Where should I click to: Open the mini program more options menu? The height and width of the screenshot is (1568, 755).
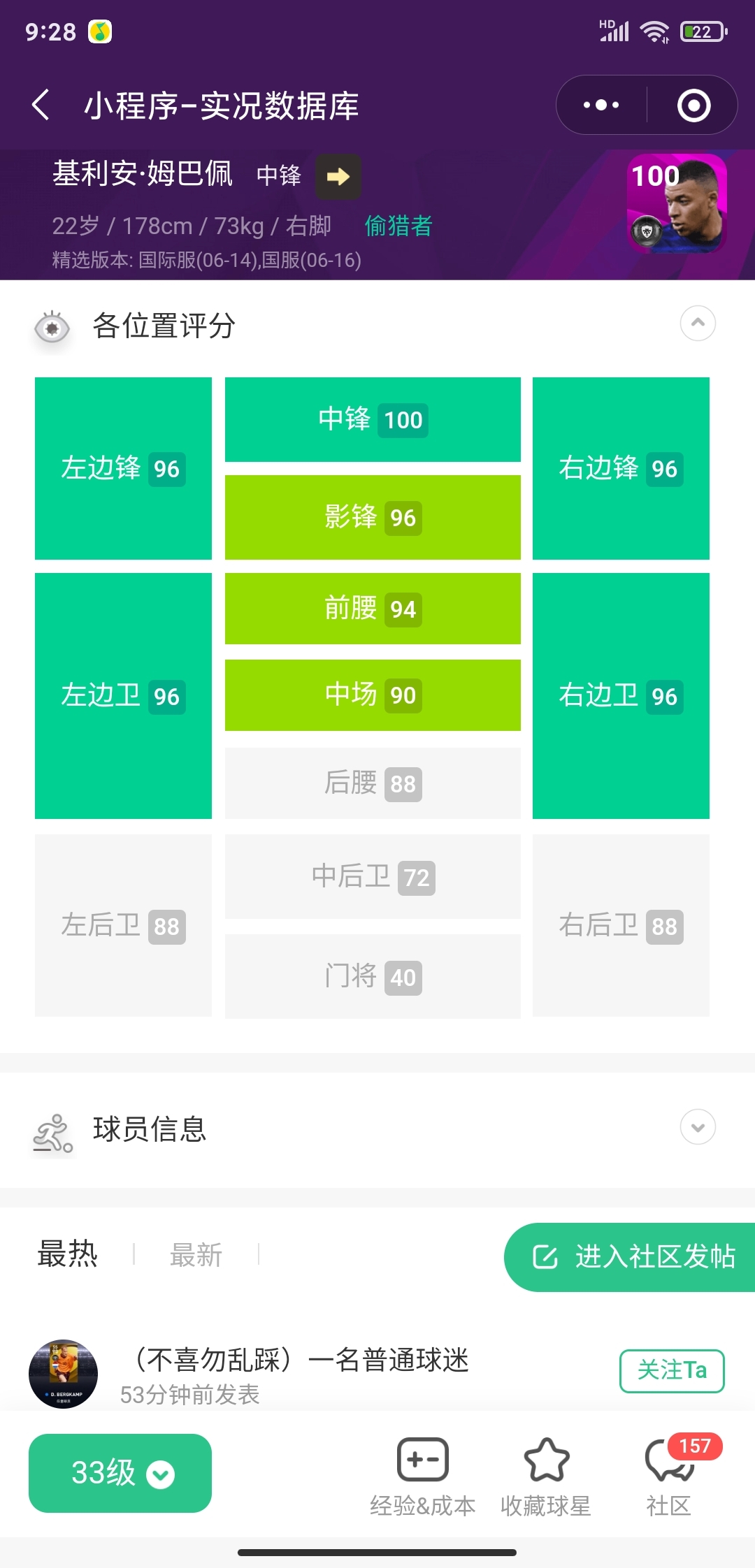601,105
